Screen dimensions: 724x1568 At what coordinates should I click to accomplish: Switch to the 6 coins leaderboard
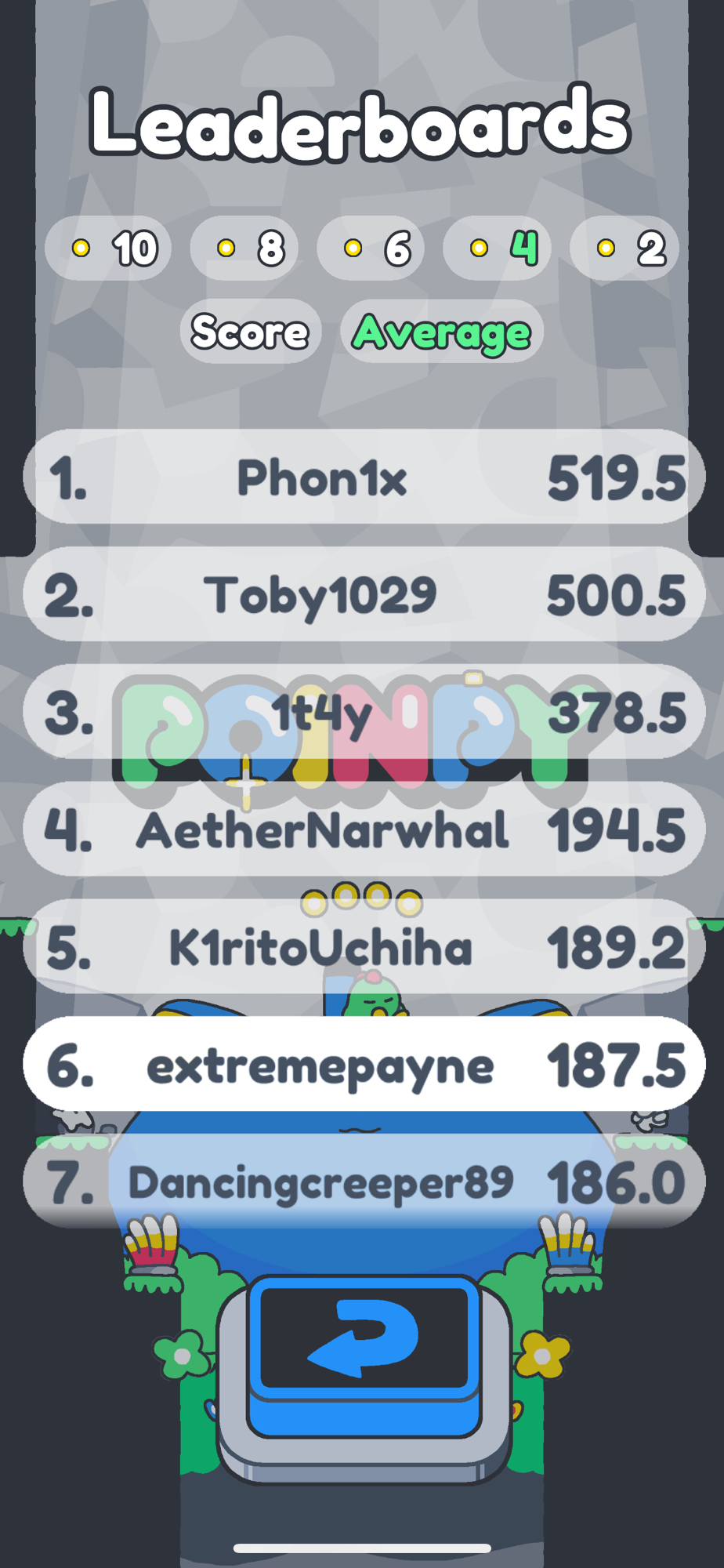(x=371, y=249)
